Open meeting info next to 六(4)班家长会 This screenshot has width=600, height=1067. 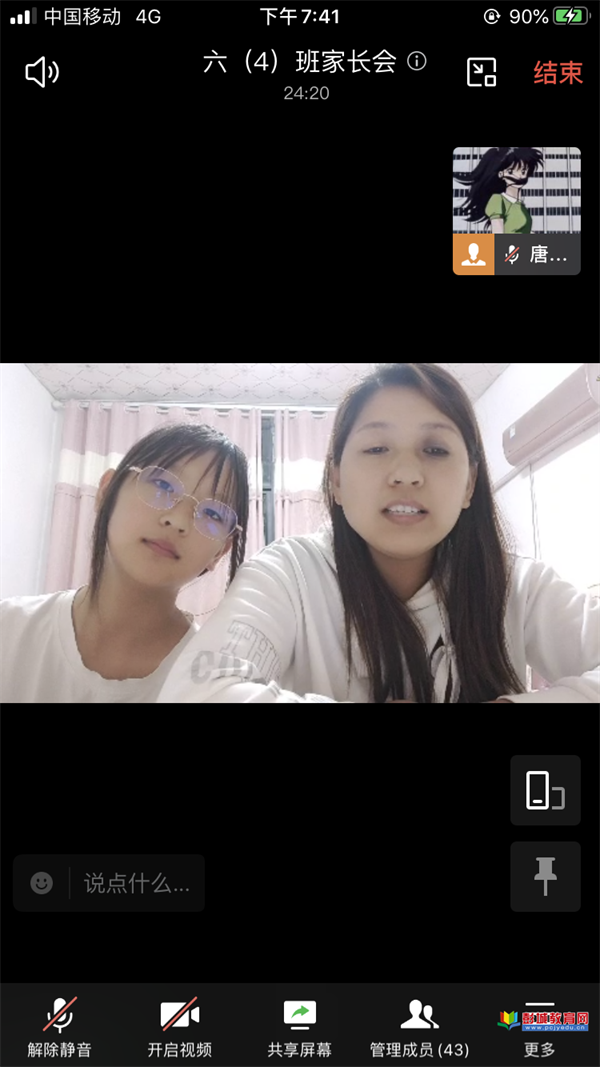click(x=417, y=61)
